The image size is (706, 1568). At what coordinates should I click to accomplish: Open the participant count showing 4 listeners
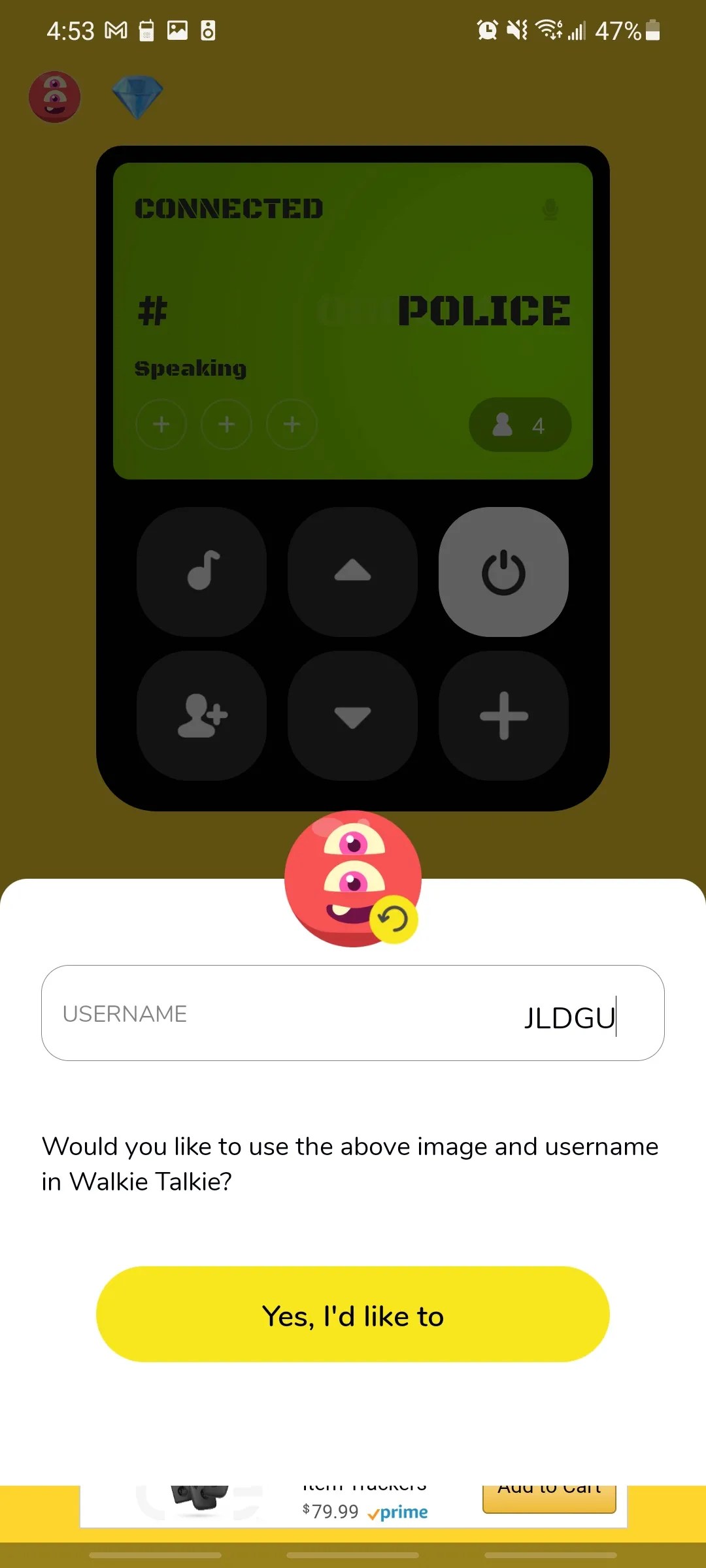(x=520, y=425)
